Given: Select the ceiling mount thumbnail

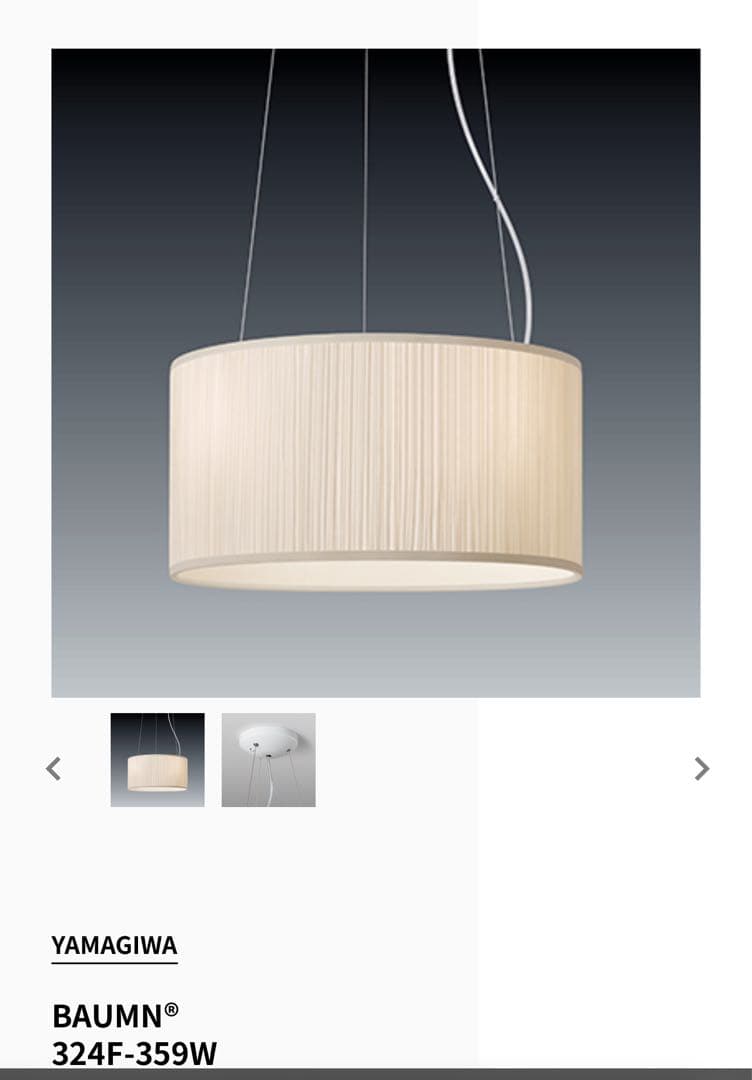Looking at the screenshot, I should (x=268, y=760).
